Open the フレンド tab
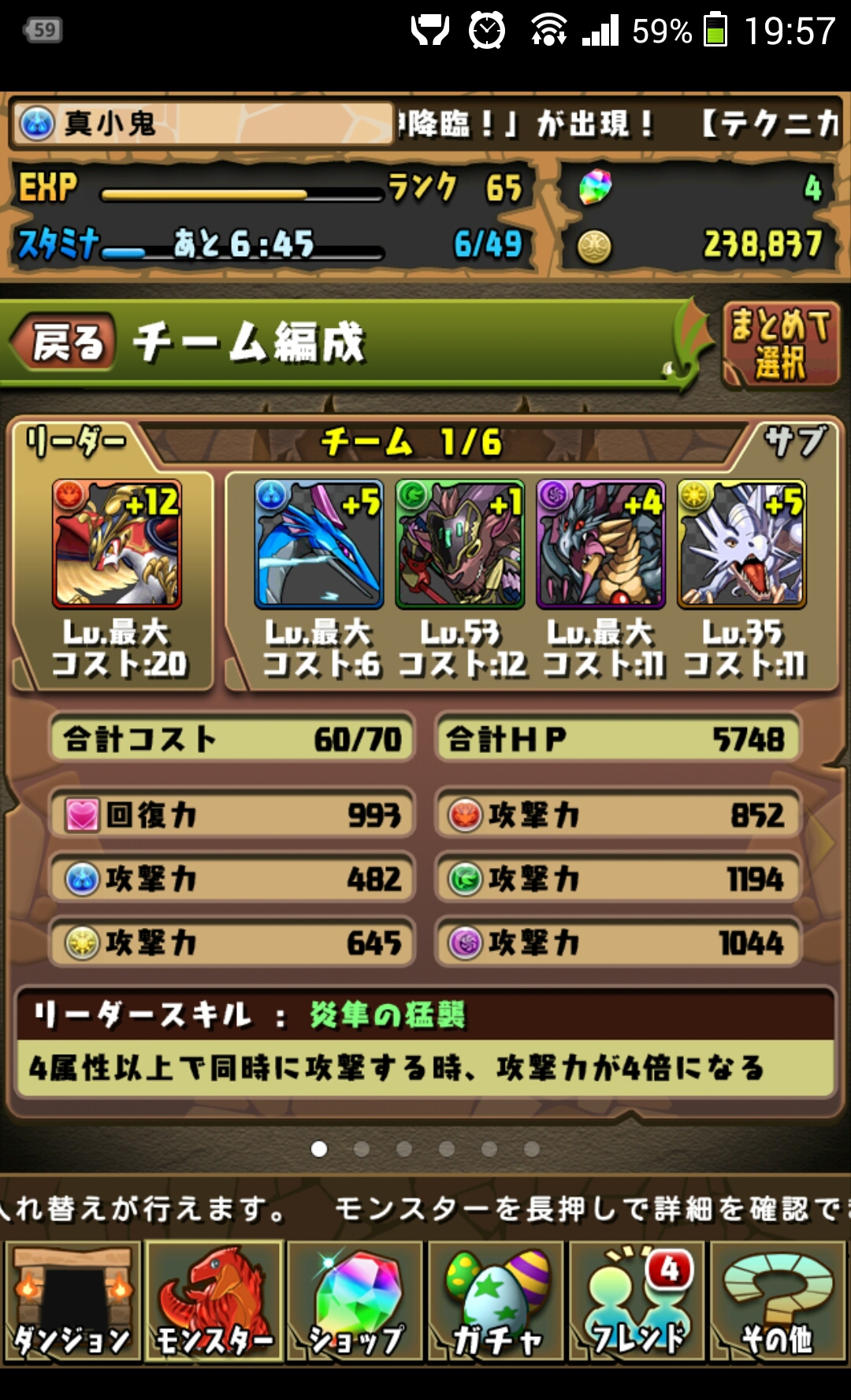The height and width of the screenshot is (1400, 851). (x=637, y=1301)
